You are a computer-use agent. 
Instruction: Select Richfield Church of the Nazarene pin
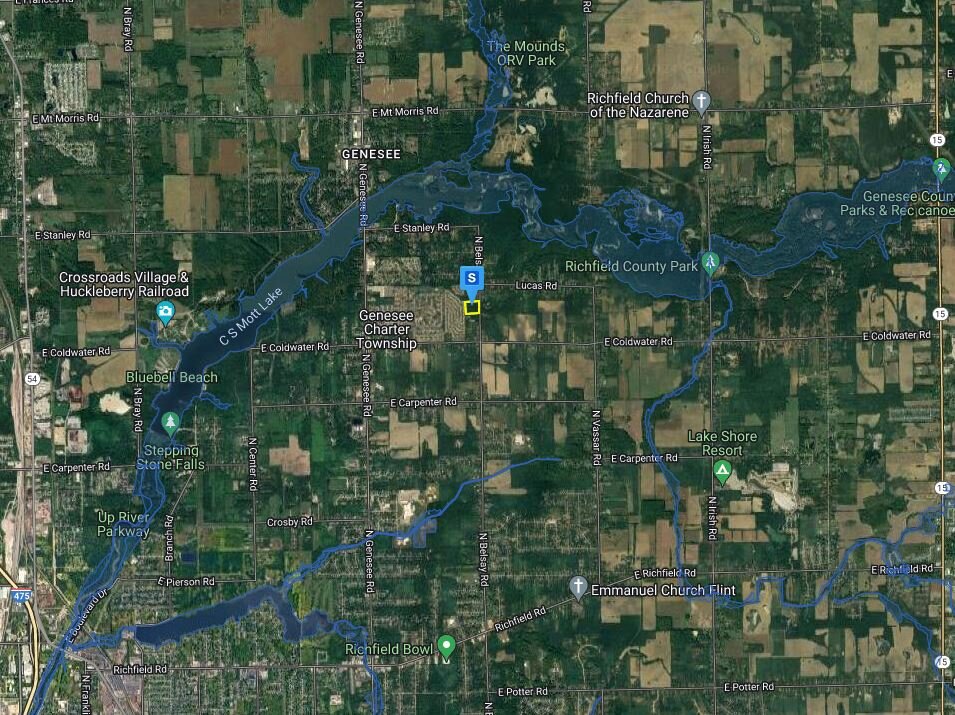pyautogui.click(x=702, y=100)
